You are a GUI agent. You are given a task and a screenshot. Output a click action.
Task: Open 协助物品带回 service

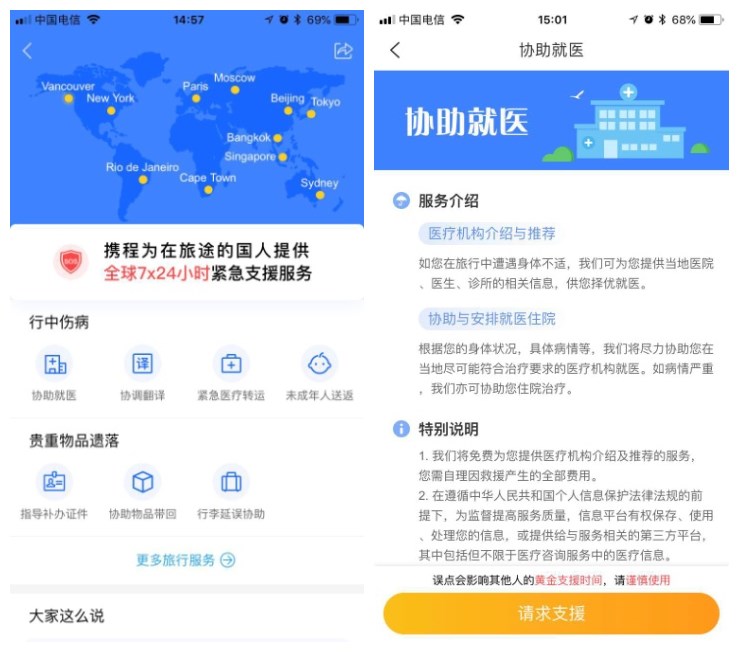tap(142, 493)
